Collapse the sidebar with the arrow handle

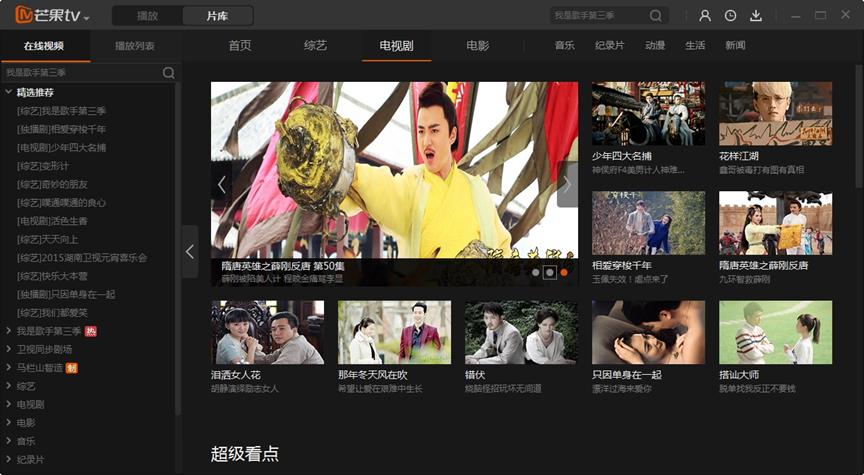click(190, 252)
